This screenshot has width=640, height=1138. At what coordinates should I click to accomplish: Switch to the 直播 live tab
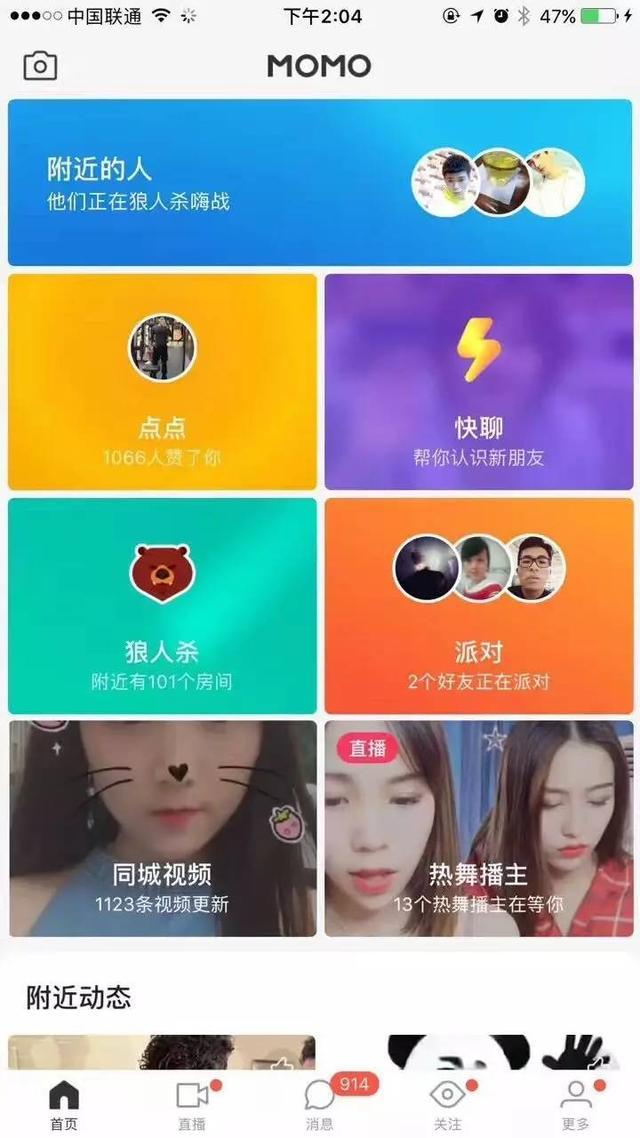[x=191, y=1105]
